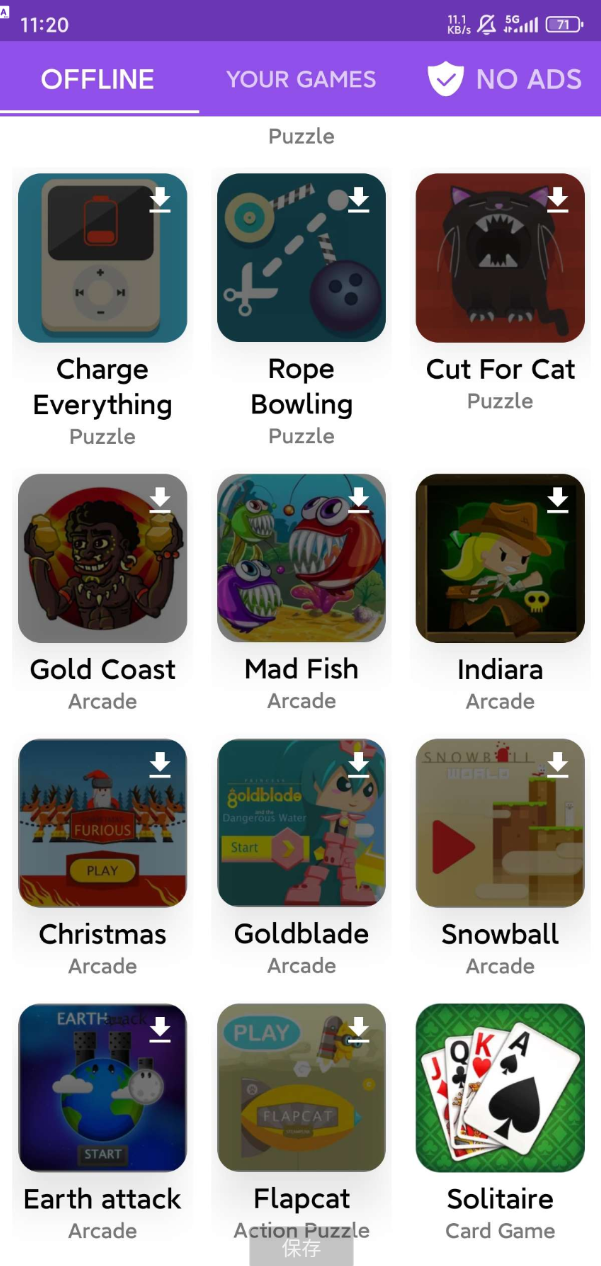The width and height of the screenshot is (601, 1266).
Task: Tap the Christmas game tile
Action: point(102,823)
